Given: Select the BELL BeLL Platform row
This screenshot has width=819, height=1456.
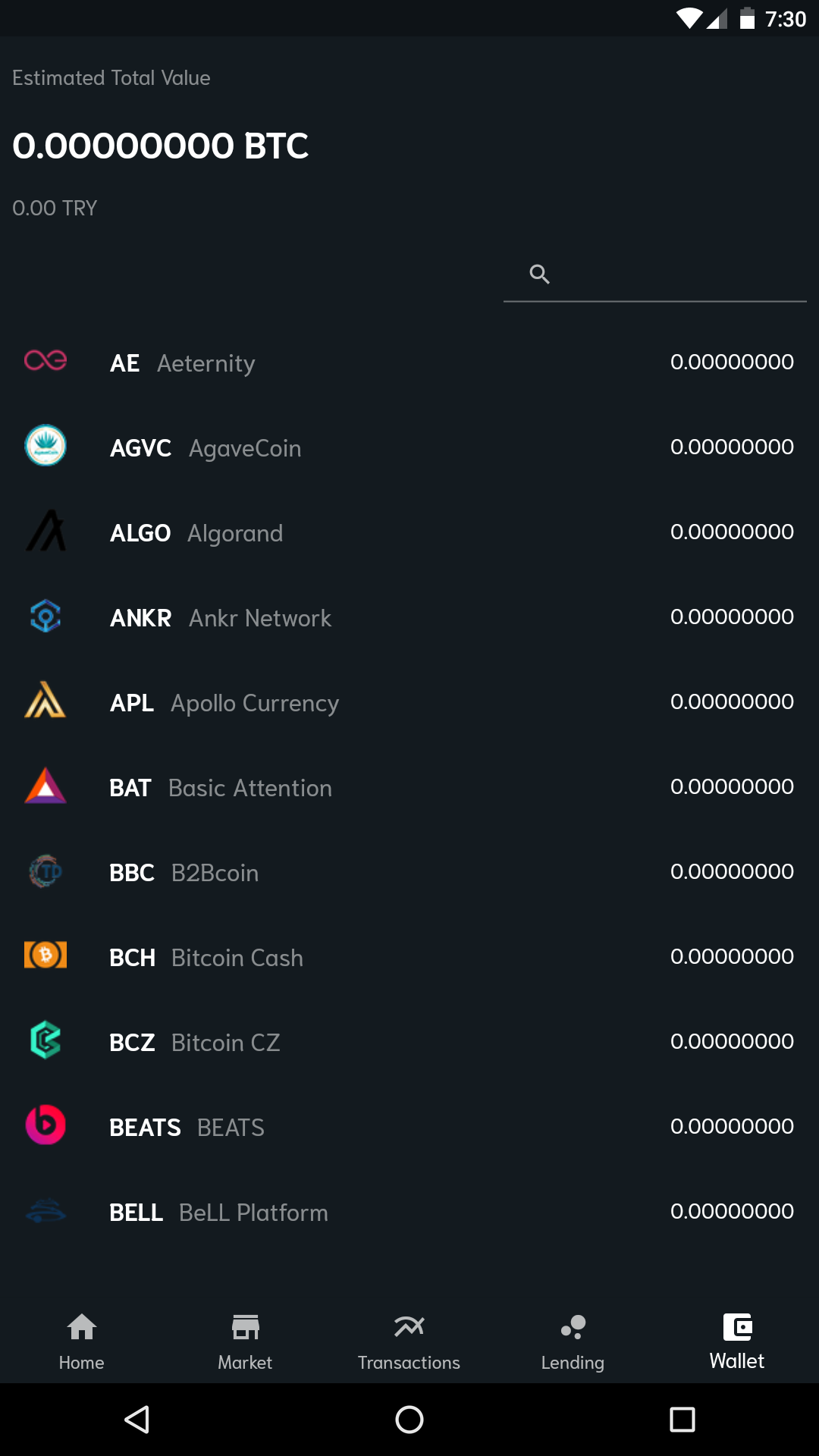Looking at the screenshot, I should click(x=409, y=1212).
